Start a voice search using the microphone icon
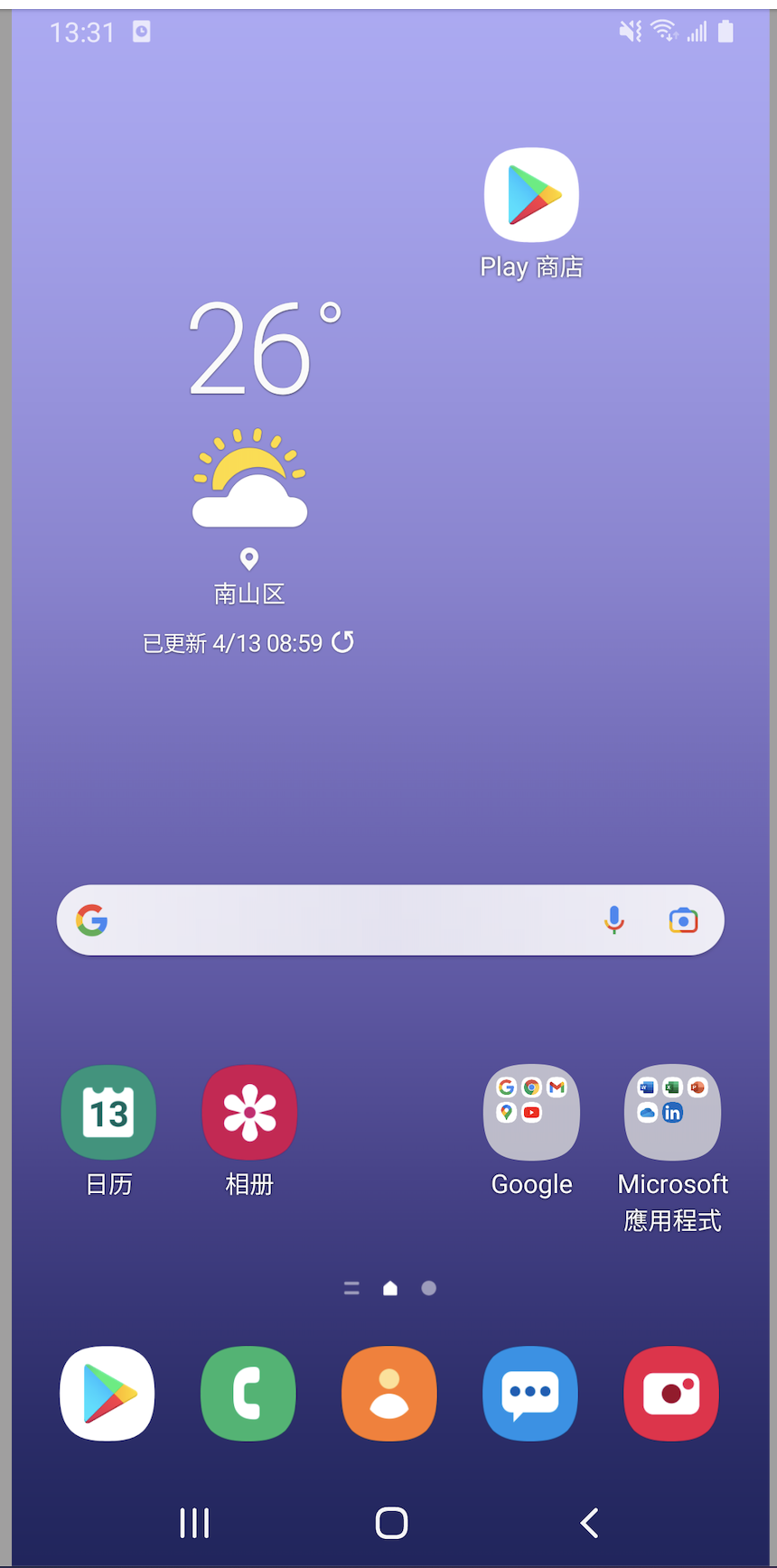This screenshot has height=1568, width=777. [614, 919]
